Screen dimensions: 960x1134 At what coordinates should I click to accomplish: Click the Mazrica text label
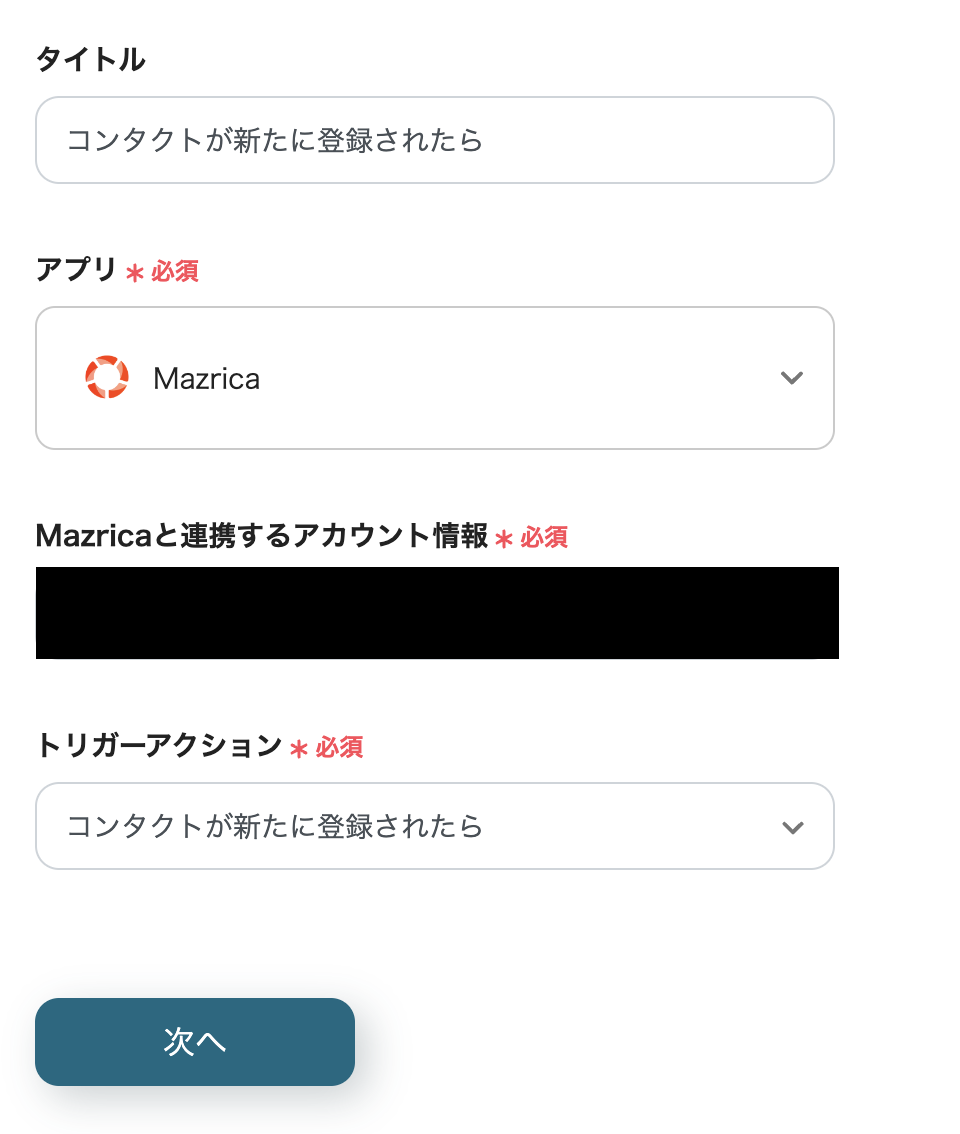click(x=206, y=378)
